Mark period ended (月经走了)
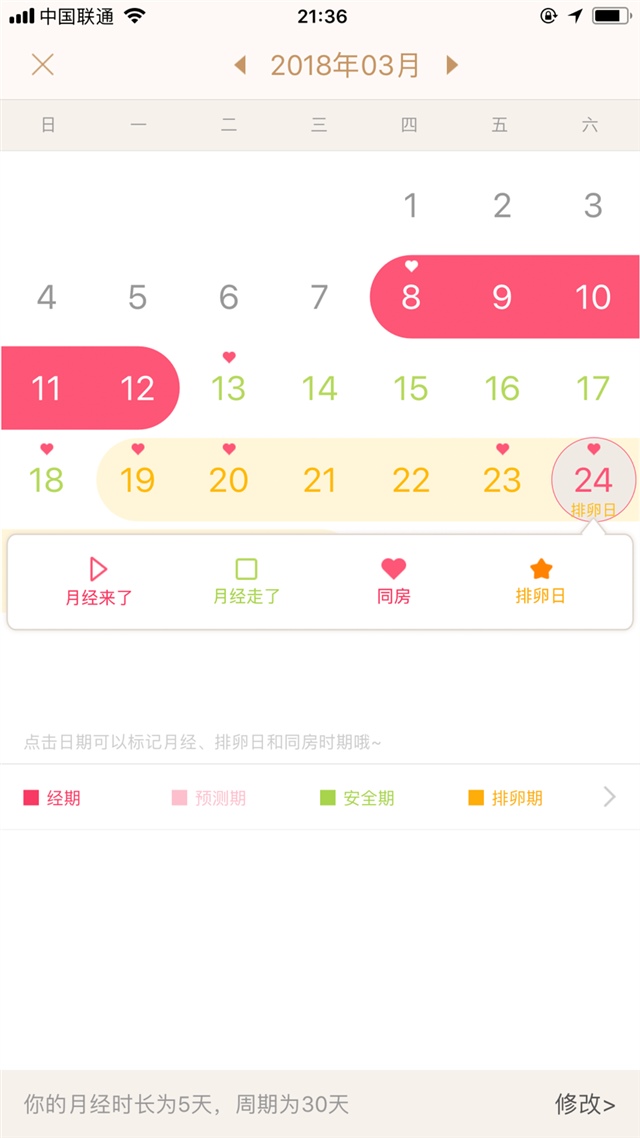 click(x=246, y=582)
